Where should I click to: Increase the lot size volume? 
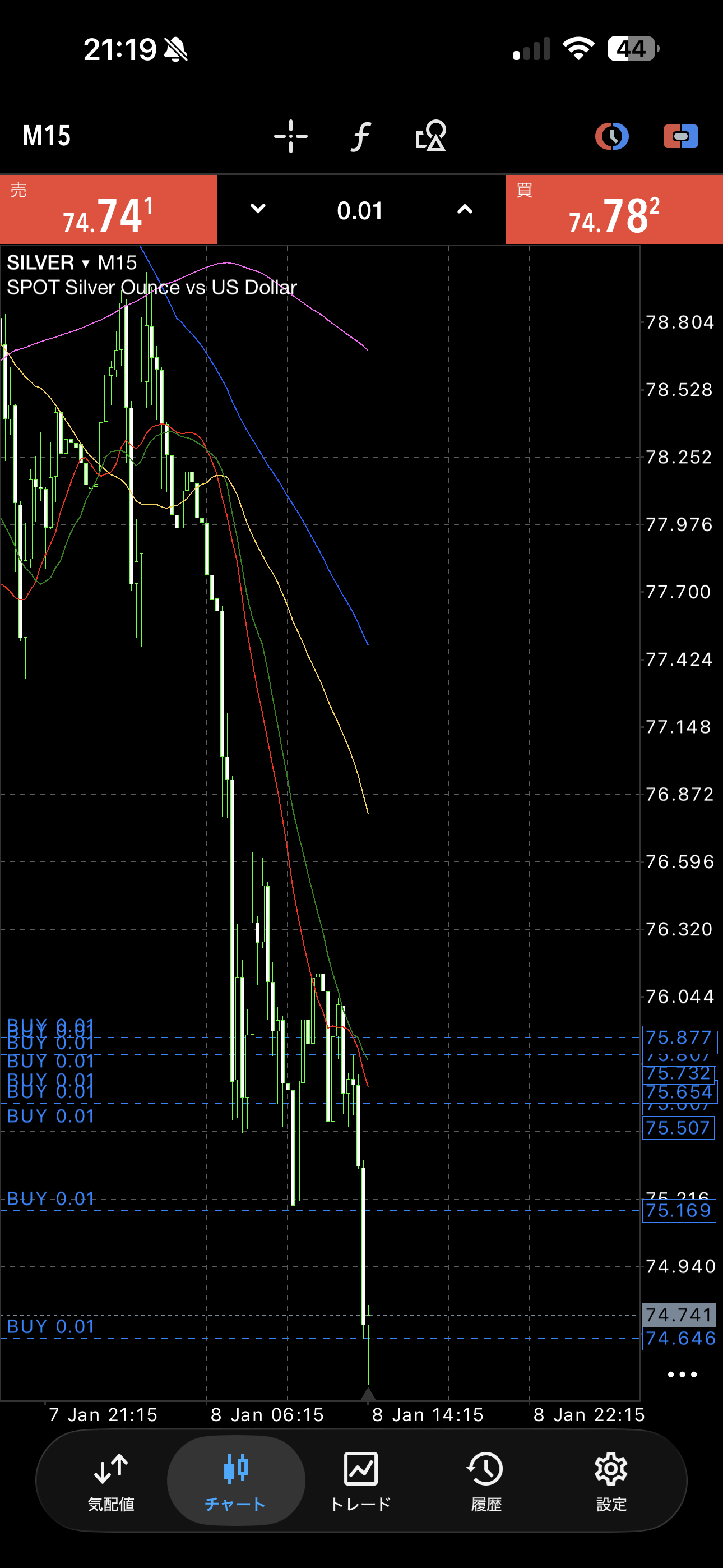[x=465, y=209]
